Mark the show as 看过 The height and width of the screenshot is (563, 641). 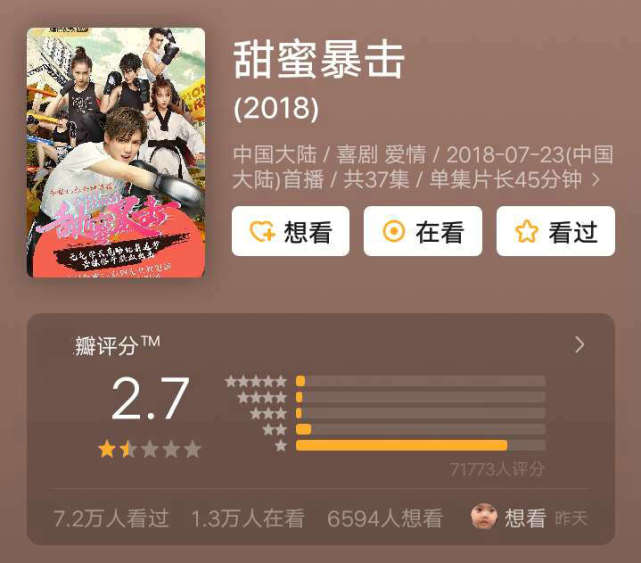click(x=555, y=232)
